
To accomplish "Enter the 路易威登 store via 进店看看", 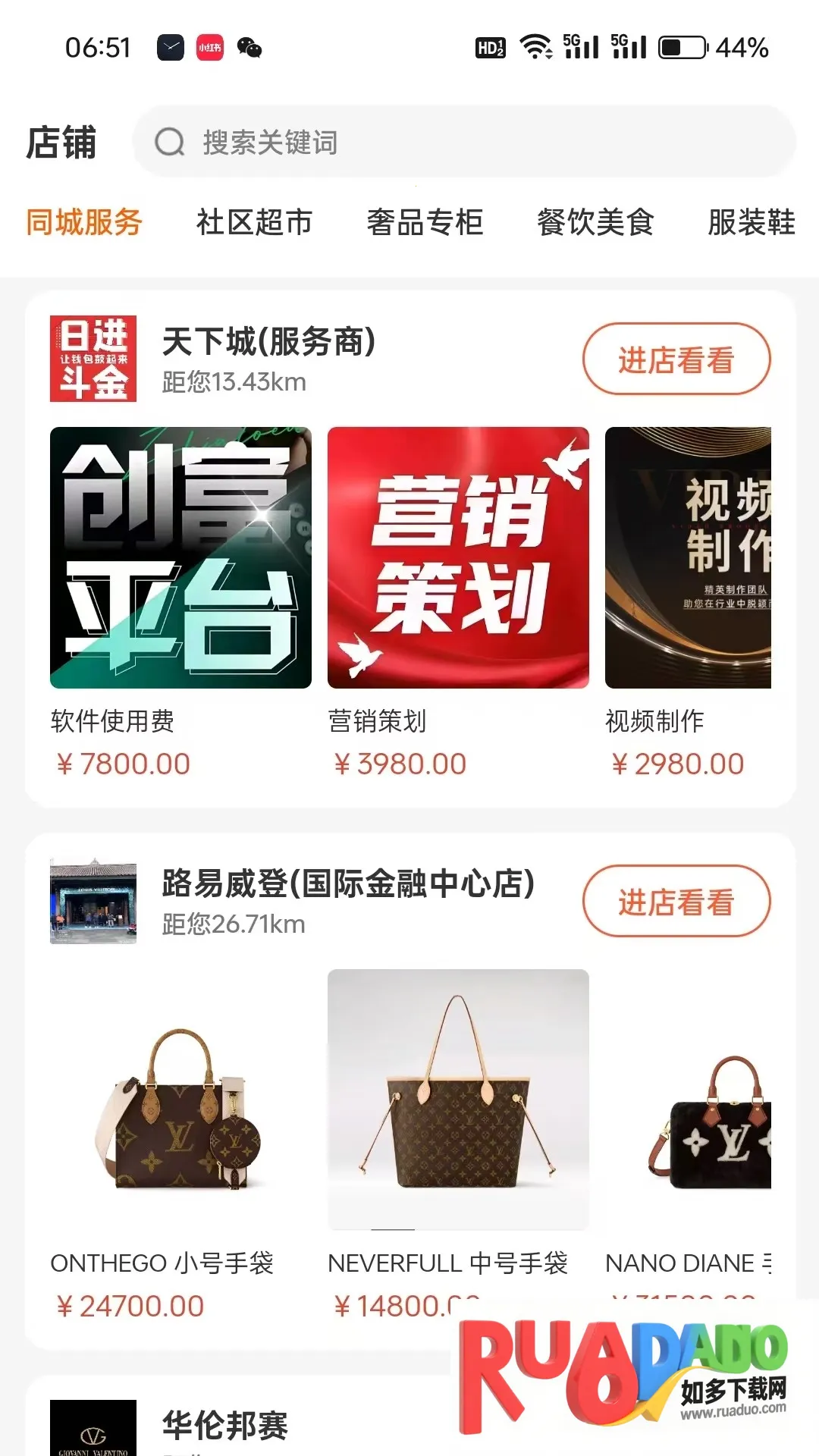I will (676, 902).
